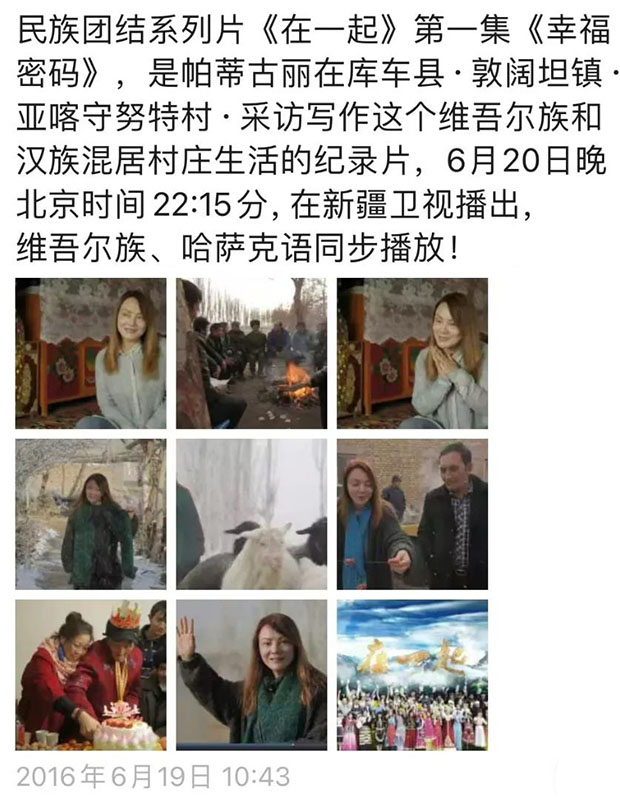Open the white sheep photo

click(251, 514)
